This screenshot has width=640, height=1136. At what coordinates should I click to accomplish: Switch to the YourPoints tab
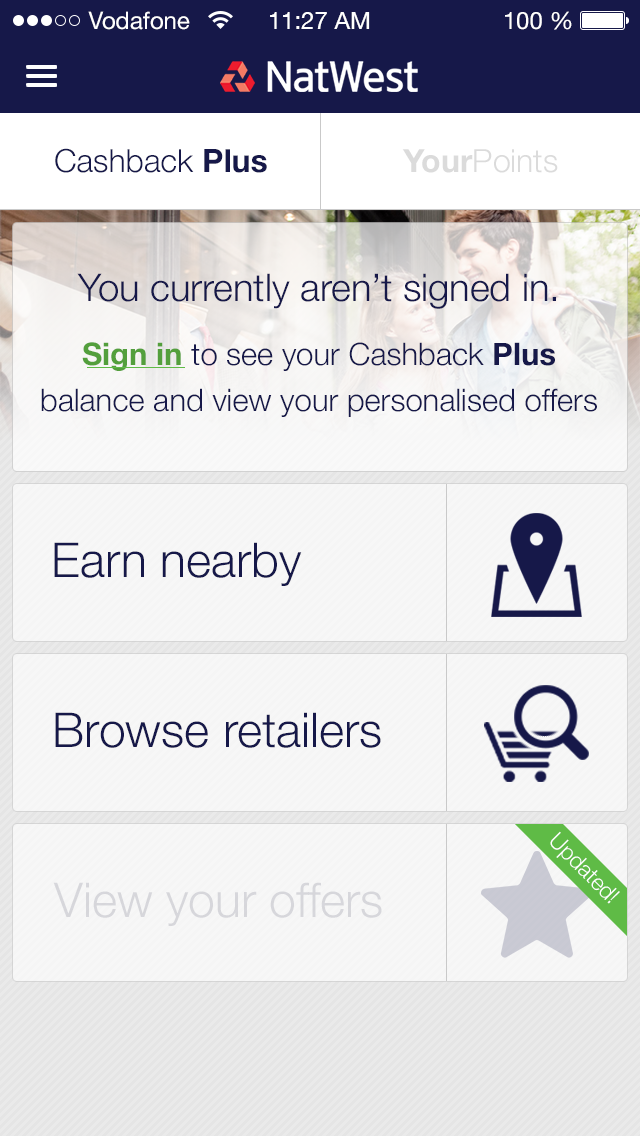click(480, 161)
